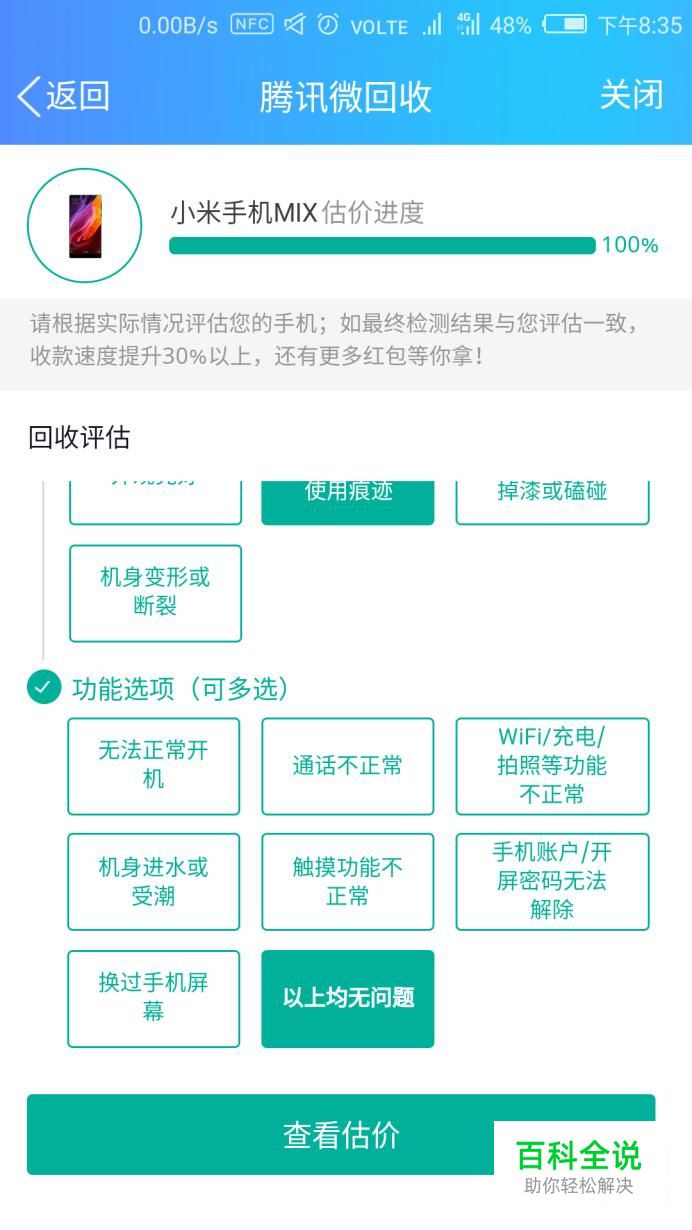The height and width of the screenshot is (1230, 692).
Task: Mark 换过手机屏幕 option
Action: point(153,998)
